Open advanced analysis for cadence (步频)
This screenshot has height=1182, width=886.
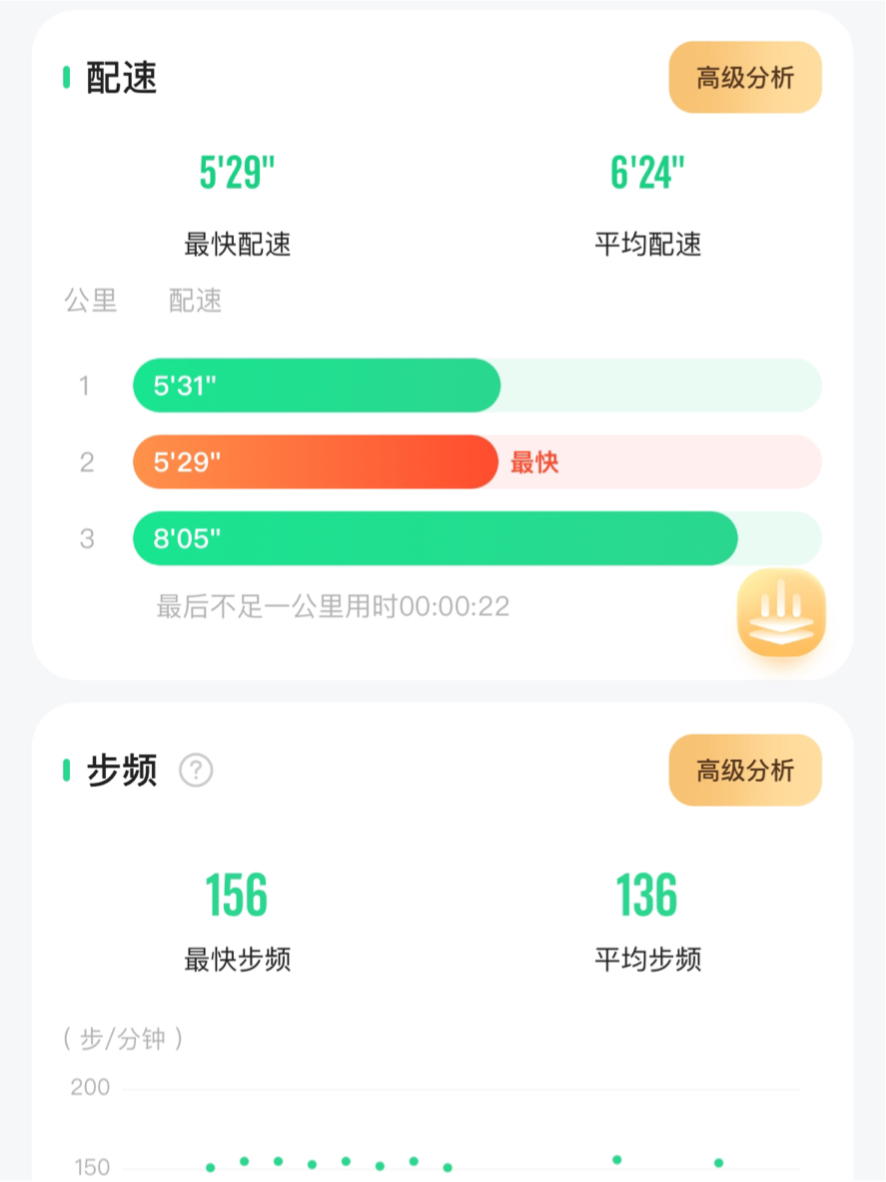coord(745,770)
